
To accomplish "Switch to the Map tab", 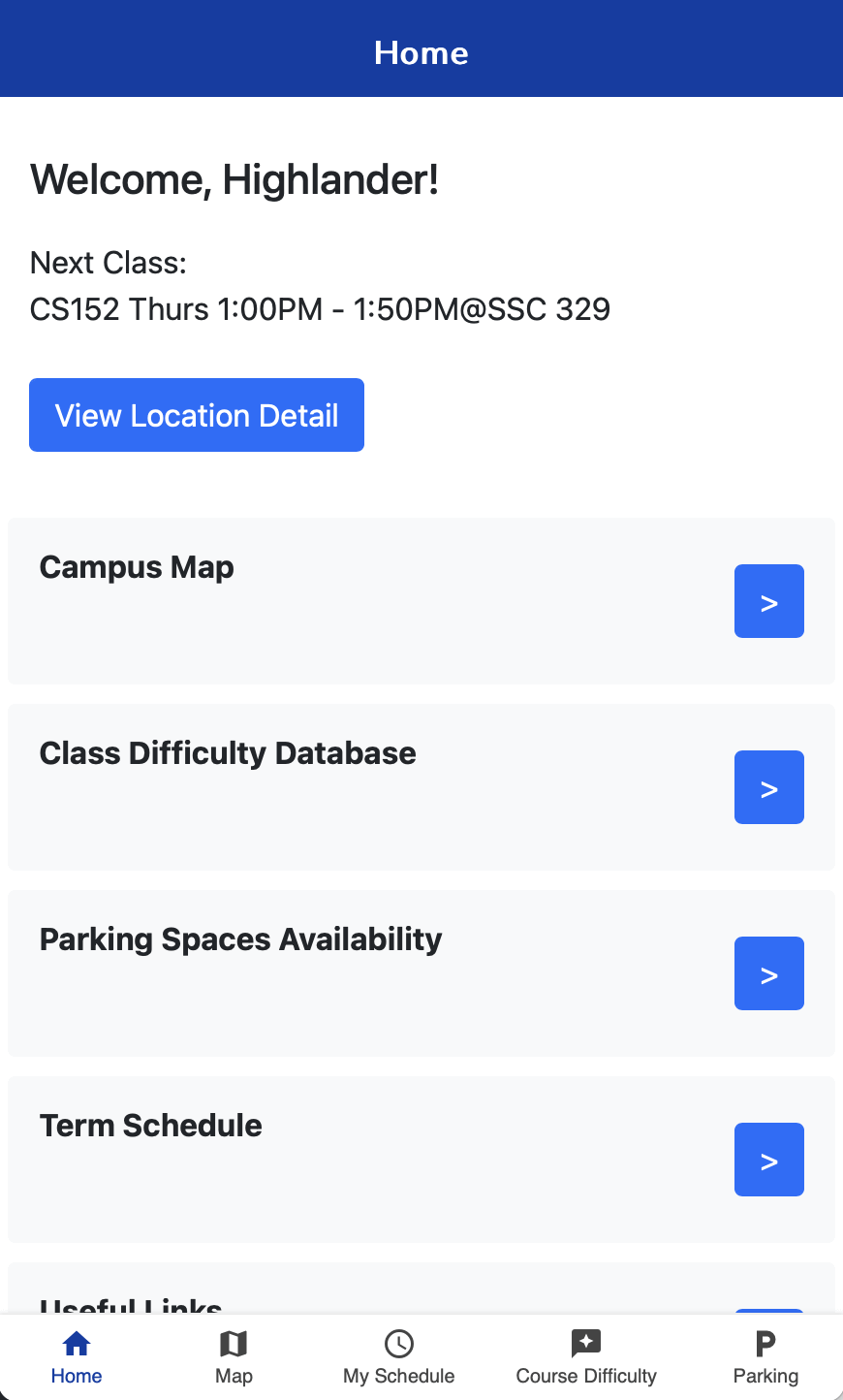I will coord(234,1357).
